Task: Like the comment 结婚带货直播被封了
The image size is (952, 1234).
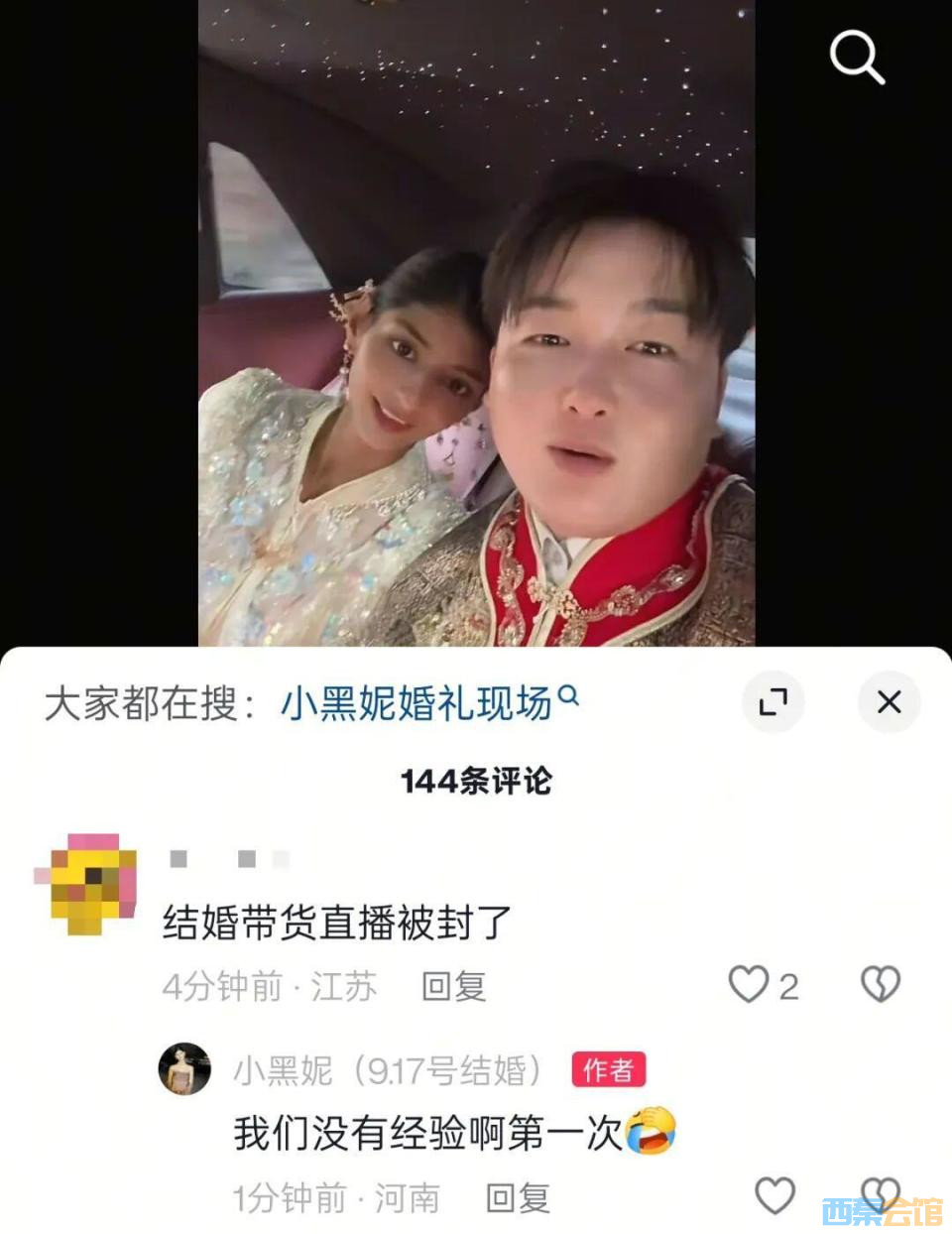Action: pos(749,984)
